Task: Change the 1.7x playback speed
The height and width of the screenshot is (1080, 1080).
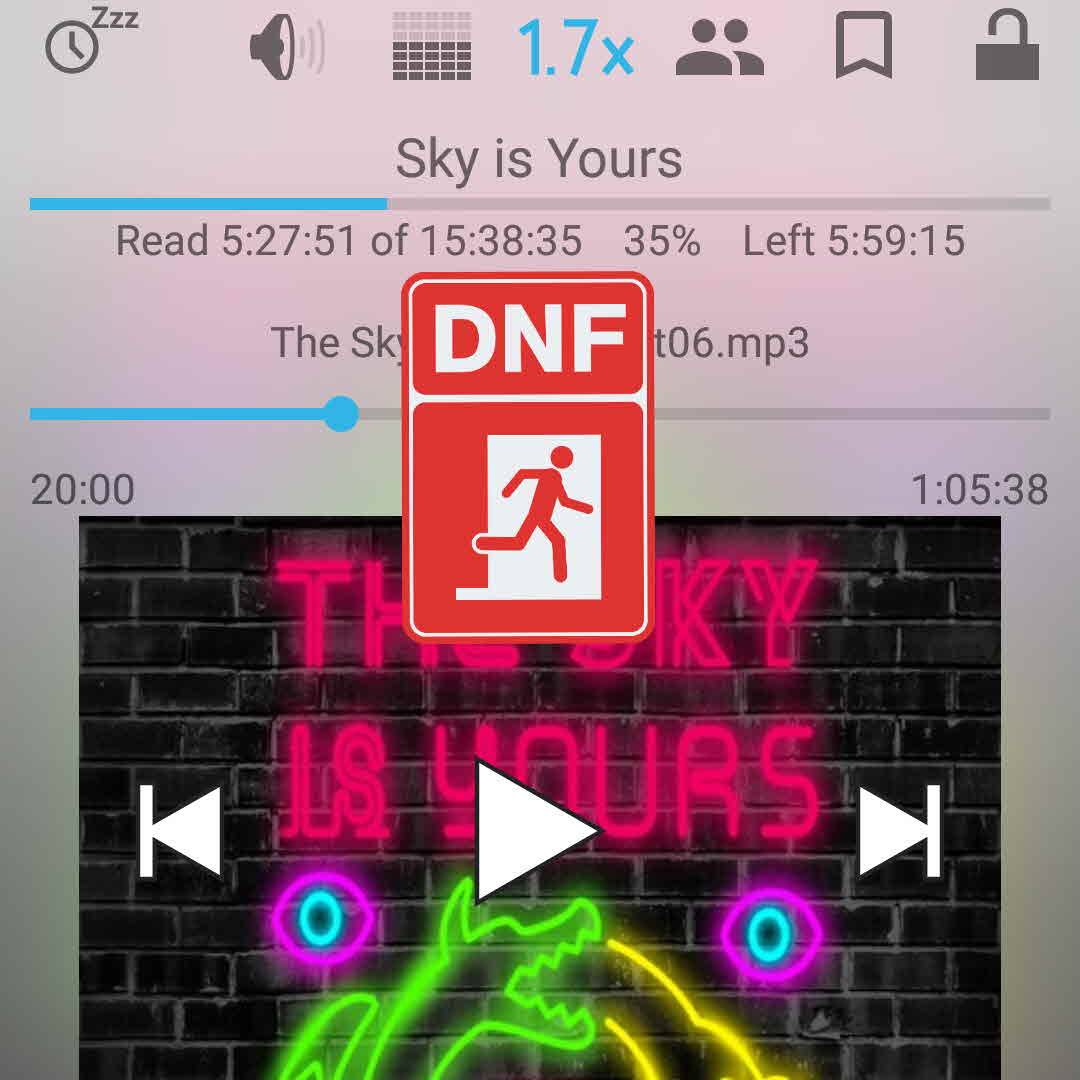Action: [575, 48]
